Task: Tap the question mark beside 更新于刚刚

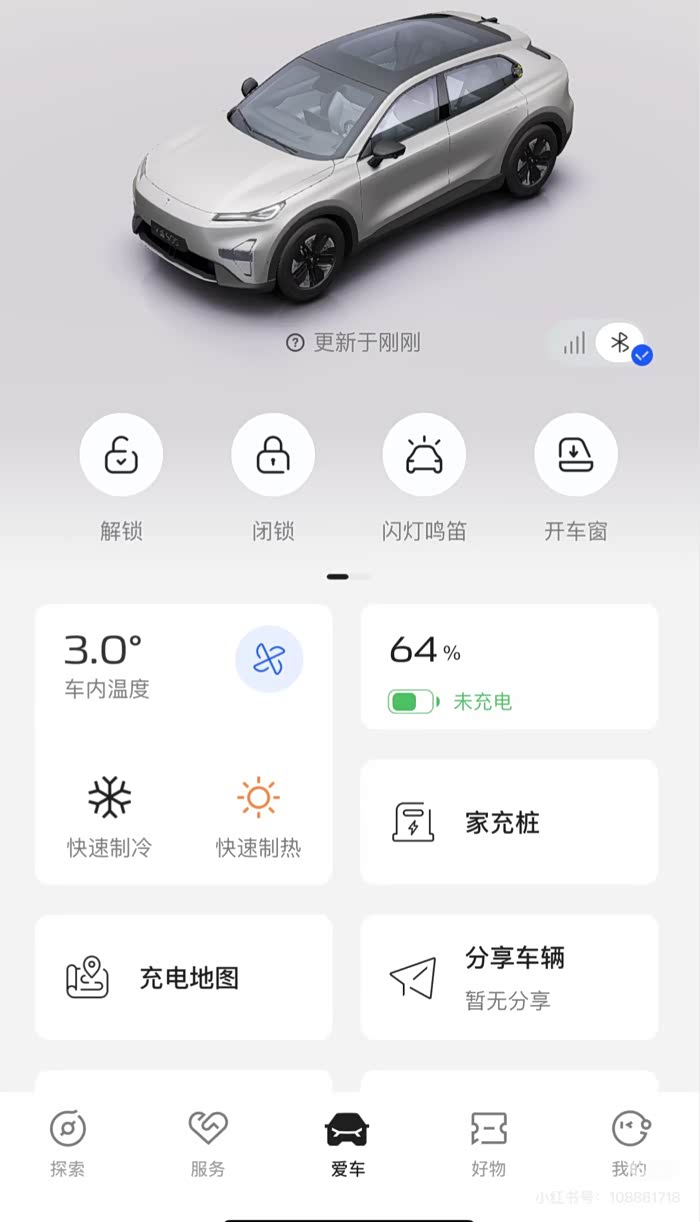Action: point(295,343)
